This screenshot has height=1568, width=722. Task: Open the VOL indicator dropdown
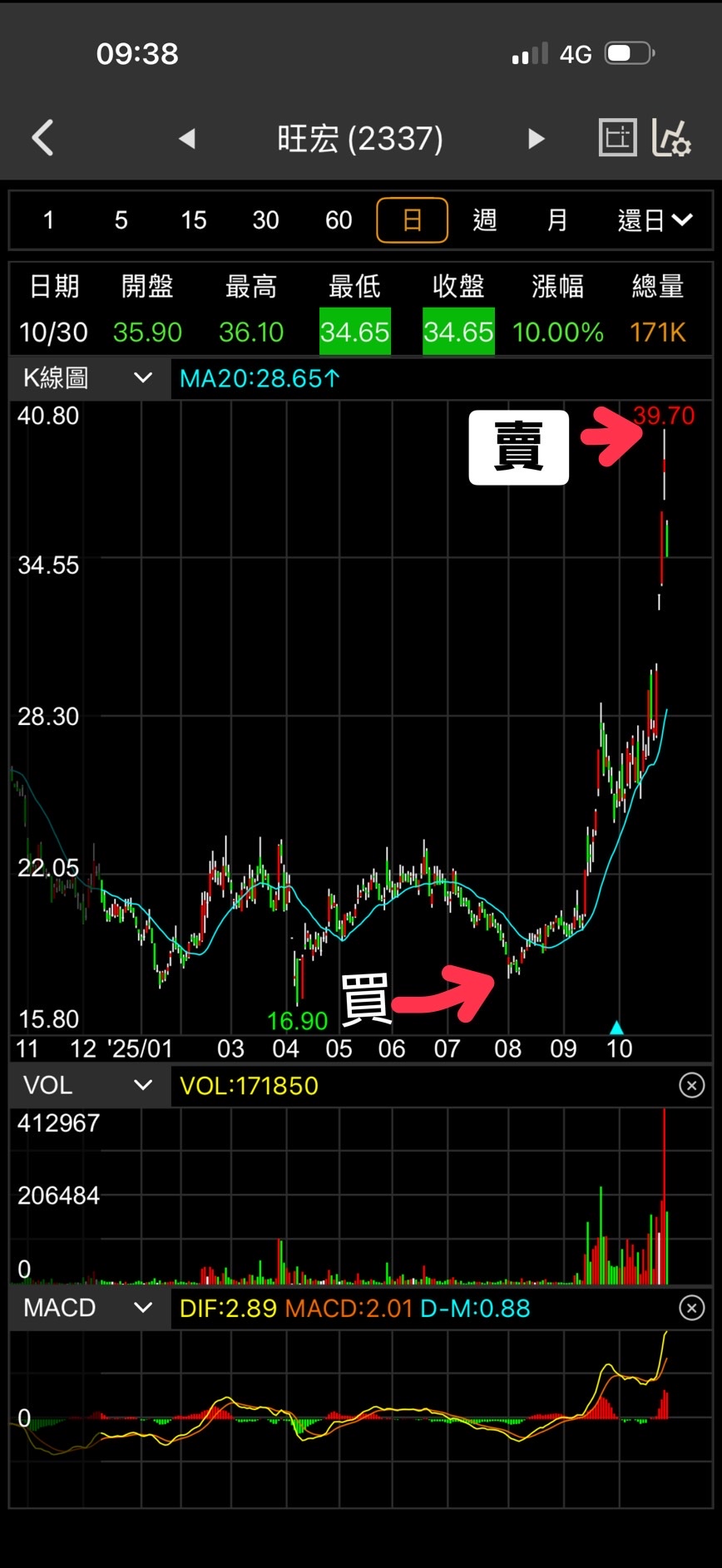[x=88, y=1085]
